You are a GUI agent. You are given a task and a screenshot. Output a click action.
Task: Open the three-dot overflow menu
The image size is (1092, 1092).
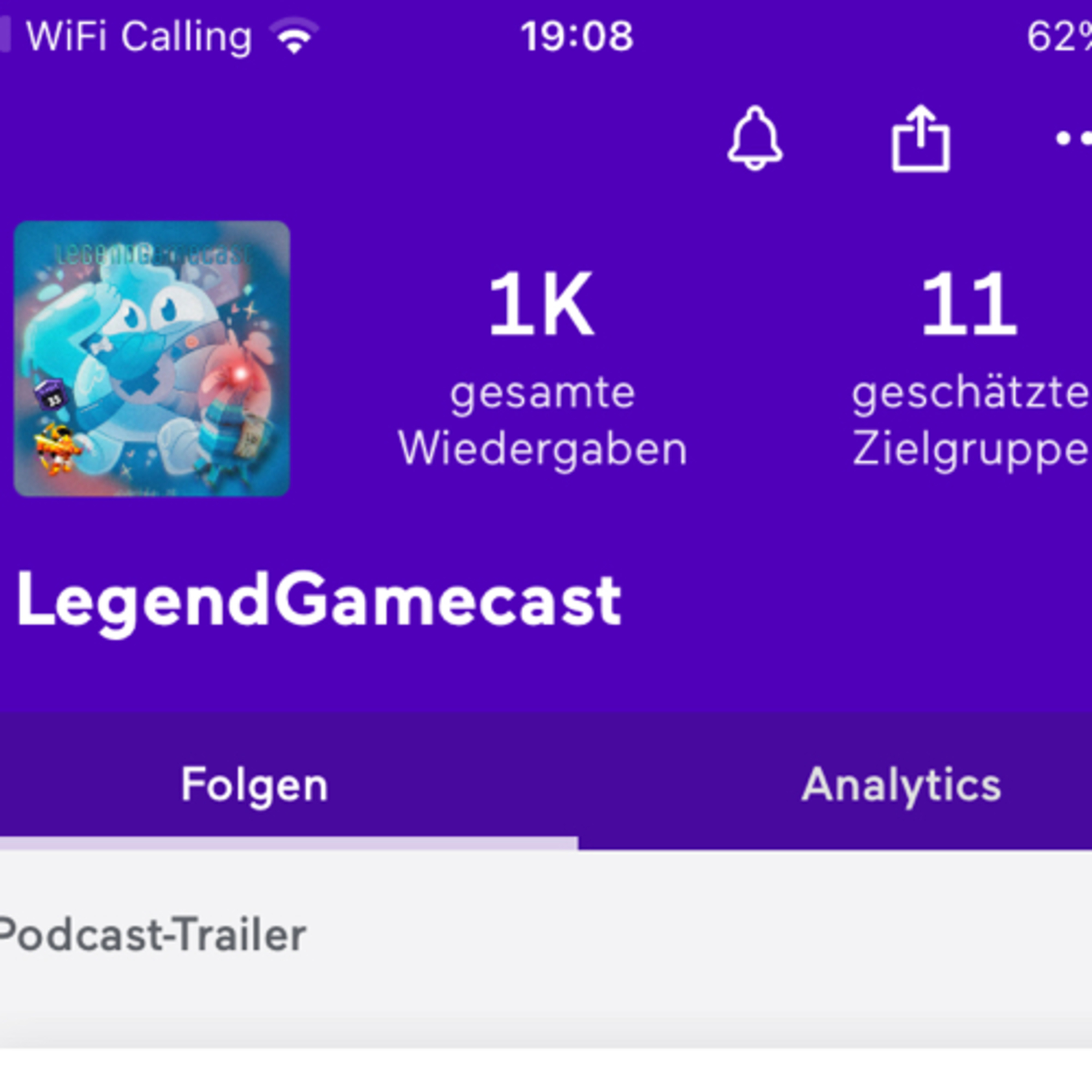(1074, 138)
